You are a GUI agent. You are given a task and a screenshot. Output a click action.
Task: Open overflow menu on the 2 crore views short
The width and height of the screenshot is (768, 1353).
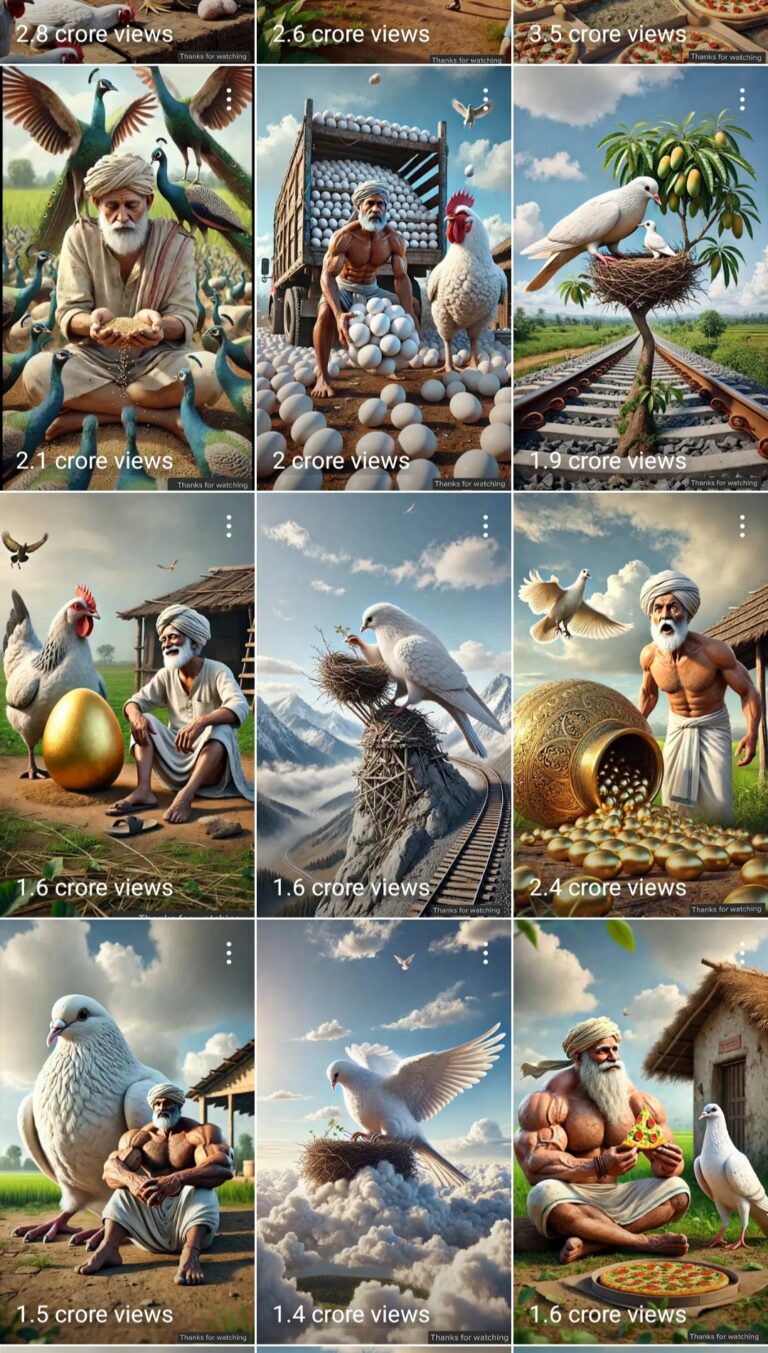pos(485,99)
